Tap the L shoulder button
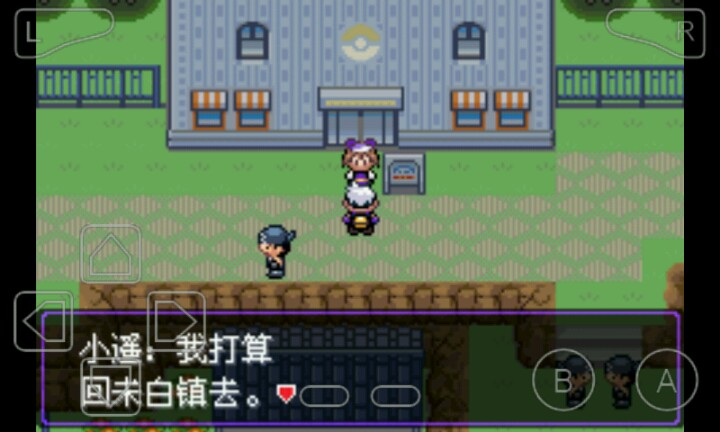 click(62, 32)
